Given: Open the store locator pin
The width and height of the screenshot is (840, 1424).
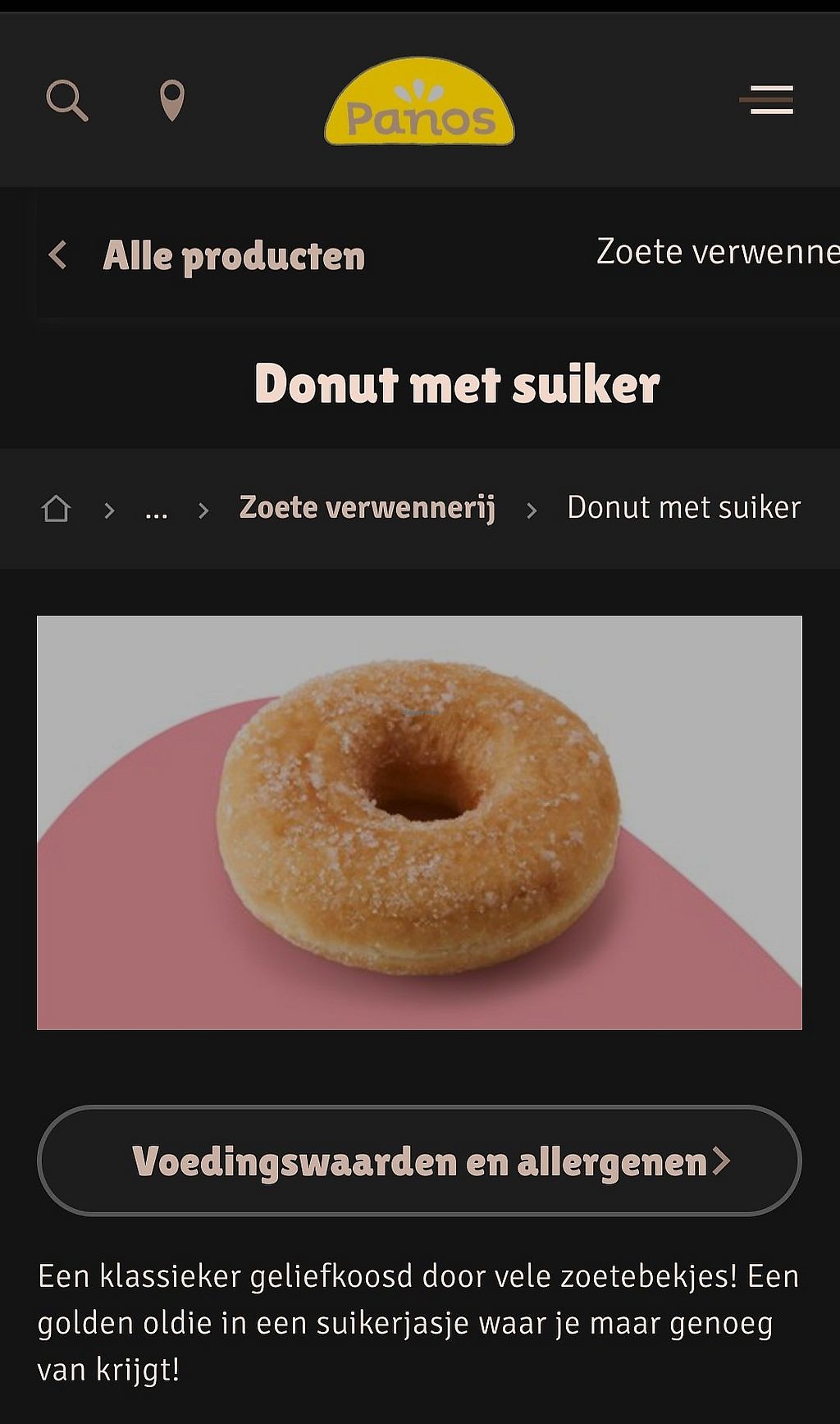Looking at the screenshot, I should point(171,101).
